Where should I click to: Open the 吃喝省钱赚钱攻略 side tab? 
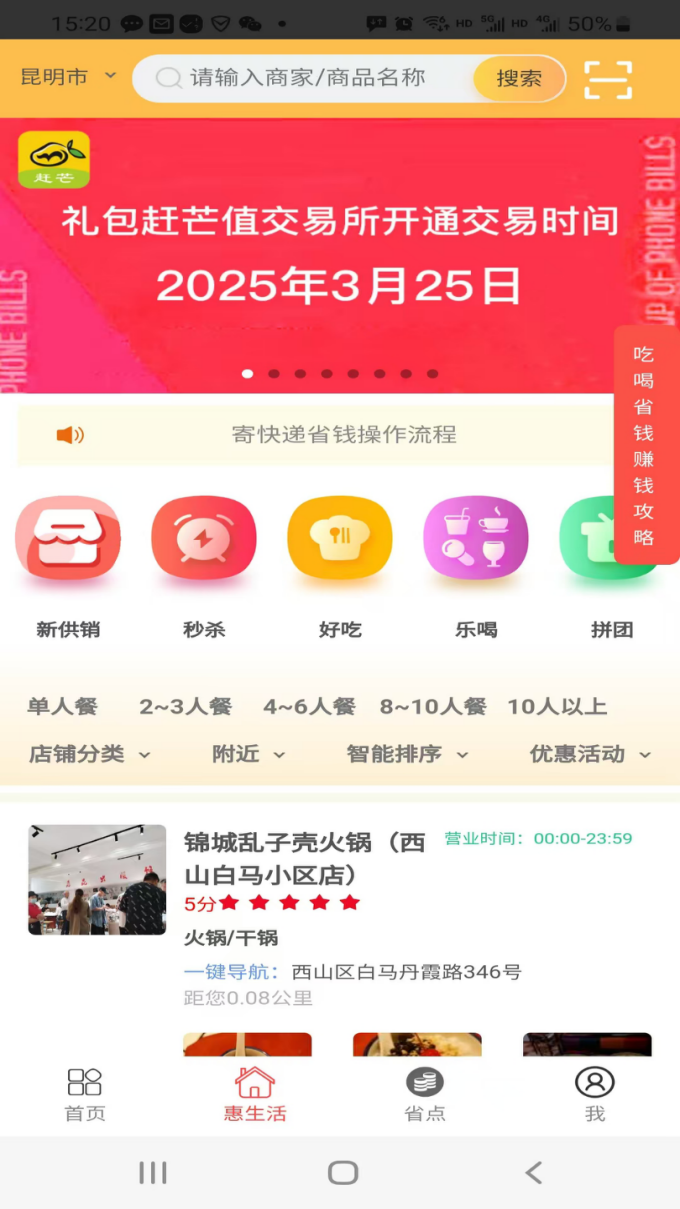coord(644,446)
